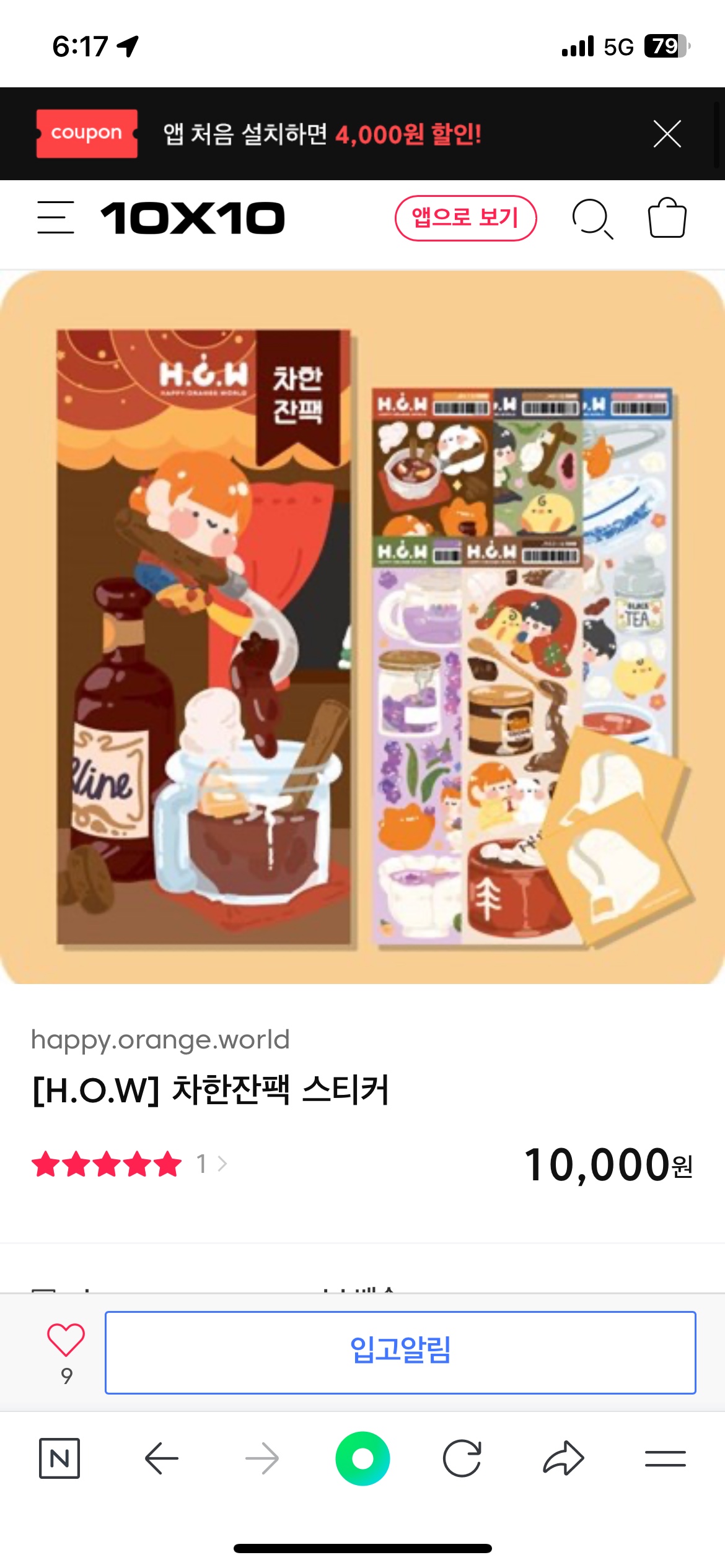The width and height of the screenshot is (725, 1568).
Task: Open the shopping bag
Action: click(x=667, y=218)
